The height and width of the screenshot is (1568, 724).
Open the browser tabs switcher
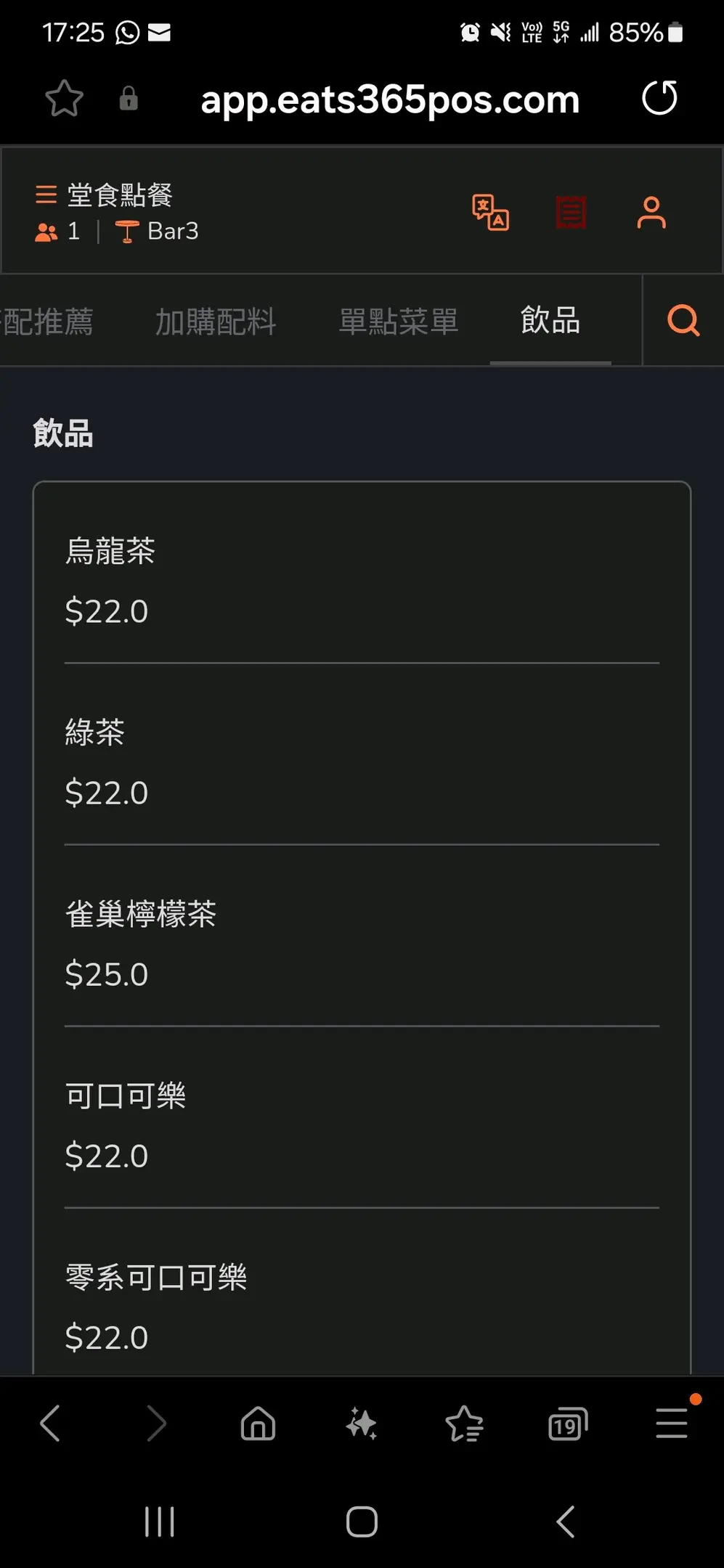567,1424
